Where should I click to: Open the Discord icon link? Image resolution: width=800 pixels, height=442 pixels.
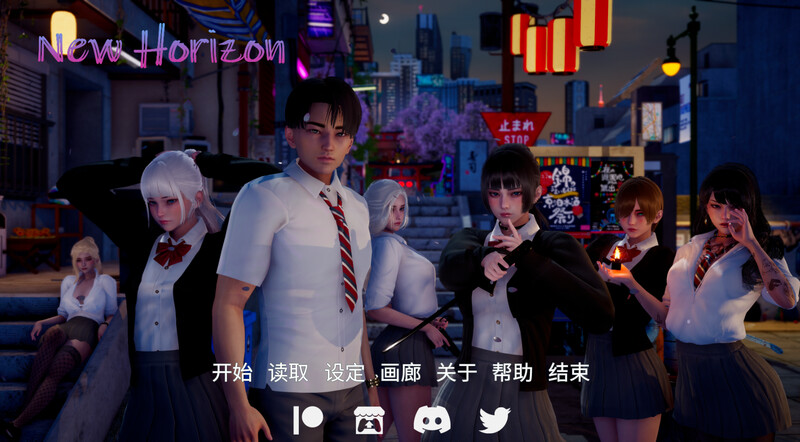tap(431, 420)
